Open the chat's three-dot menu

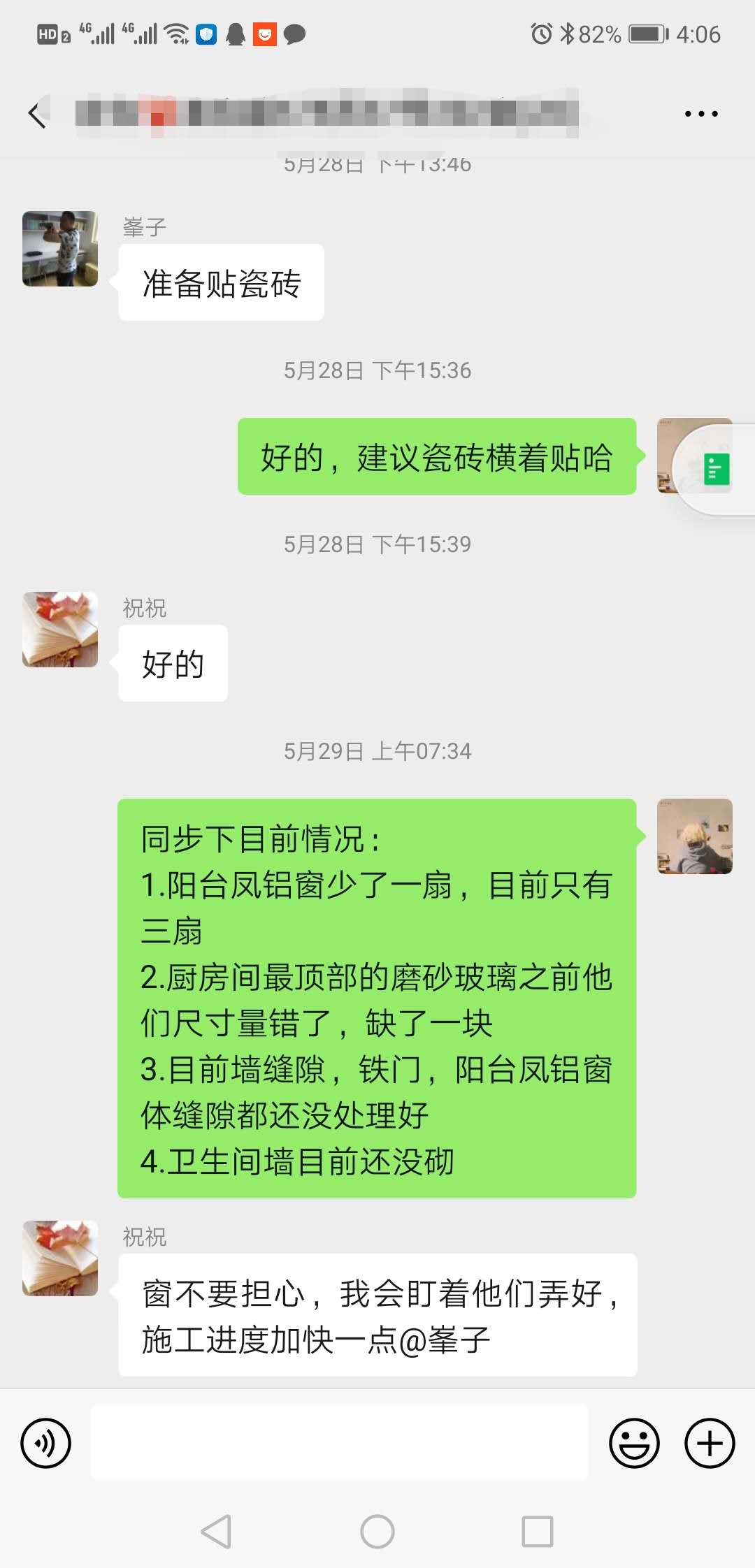[700, 114]
